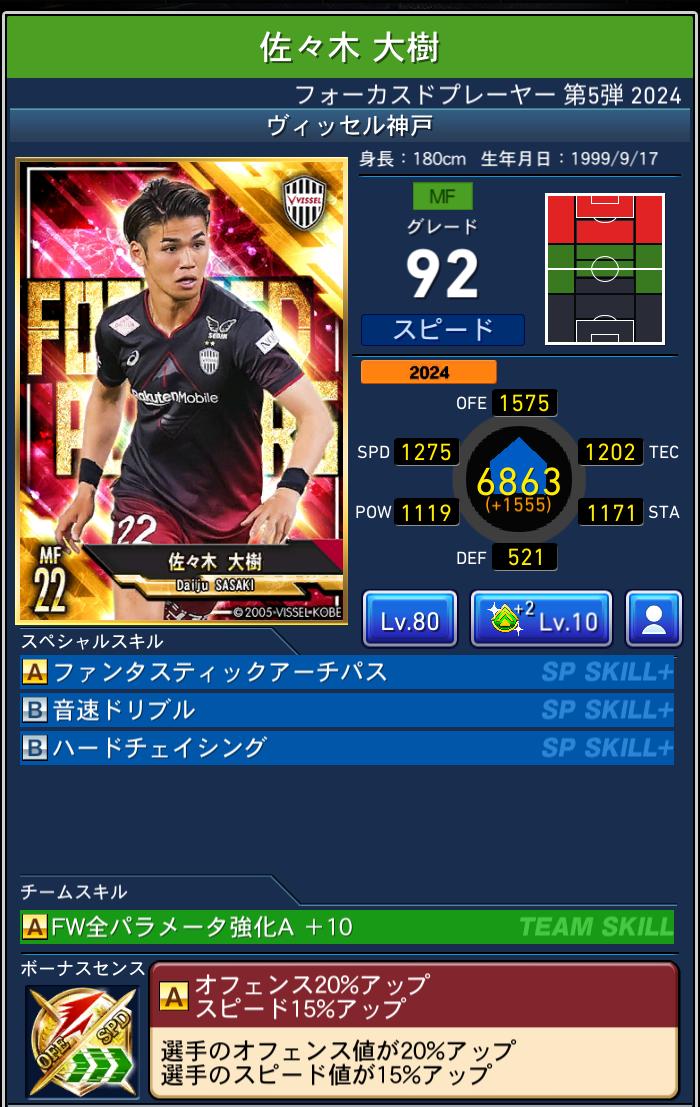
Task: Open the +2 Lv.10 awakening button
Action: click(541, 620)
